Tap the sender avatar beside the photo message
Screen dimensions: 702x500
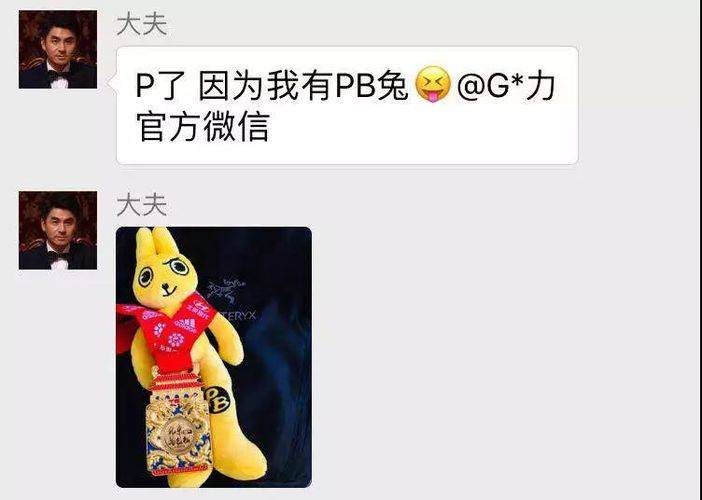click(58, 230)
